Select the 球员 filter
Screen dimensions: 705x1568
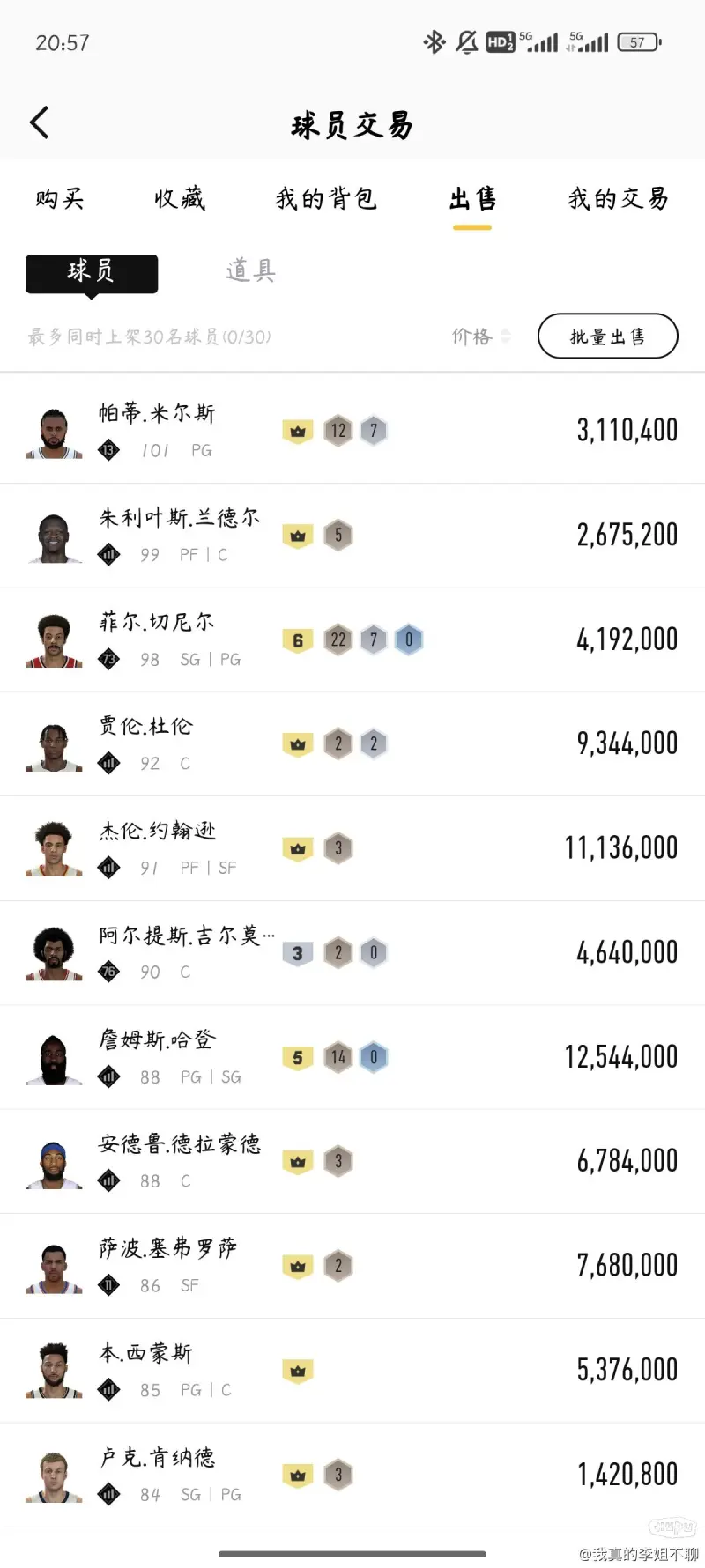(92, 273)
